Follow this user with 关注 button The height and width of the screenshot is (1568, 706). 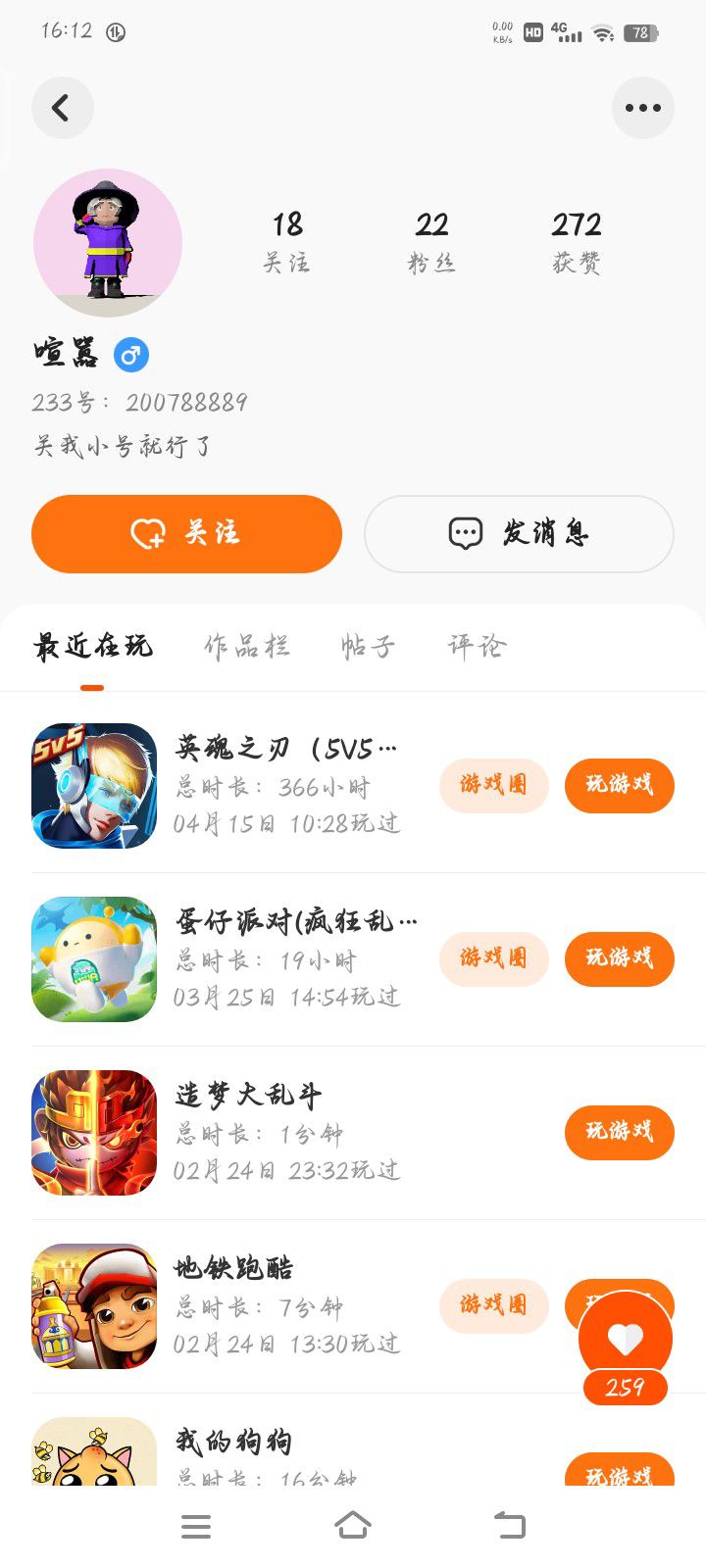tap(186, 534)
